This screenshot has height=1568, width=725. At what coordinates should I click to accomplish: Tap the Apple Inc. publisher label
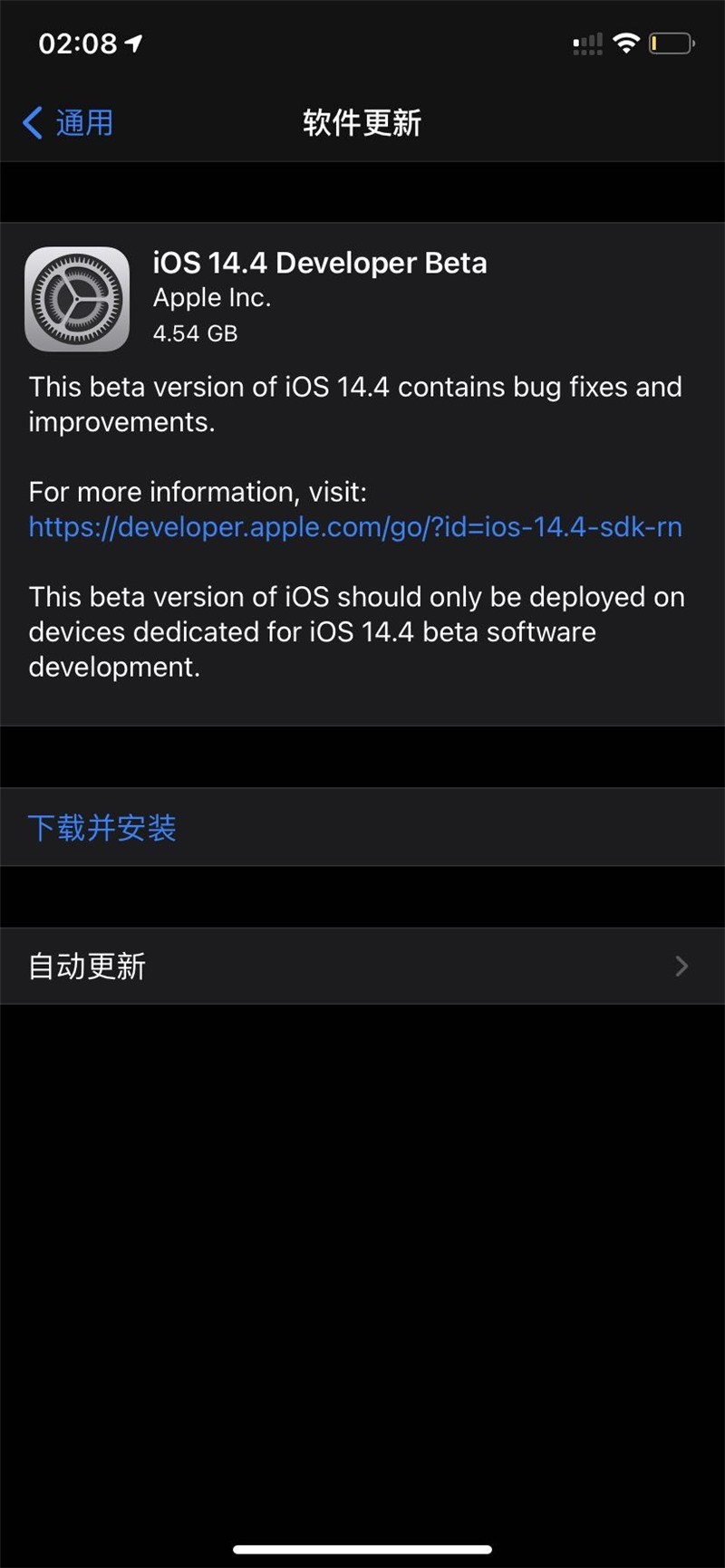coord(211,297)
